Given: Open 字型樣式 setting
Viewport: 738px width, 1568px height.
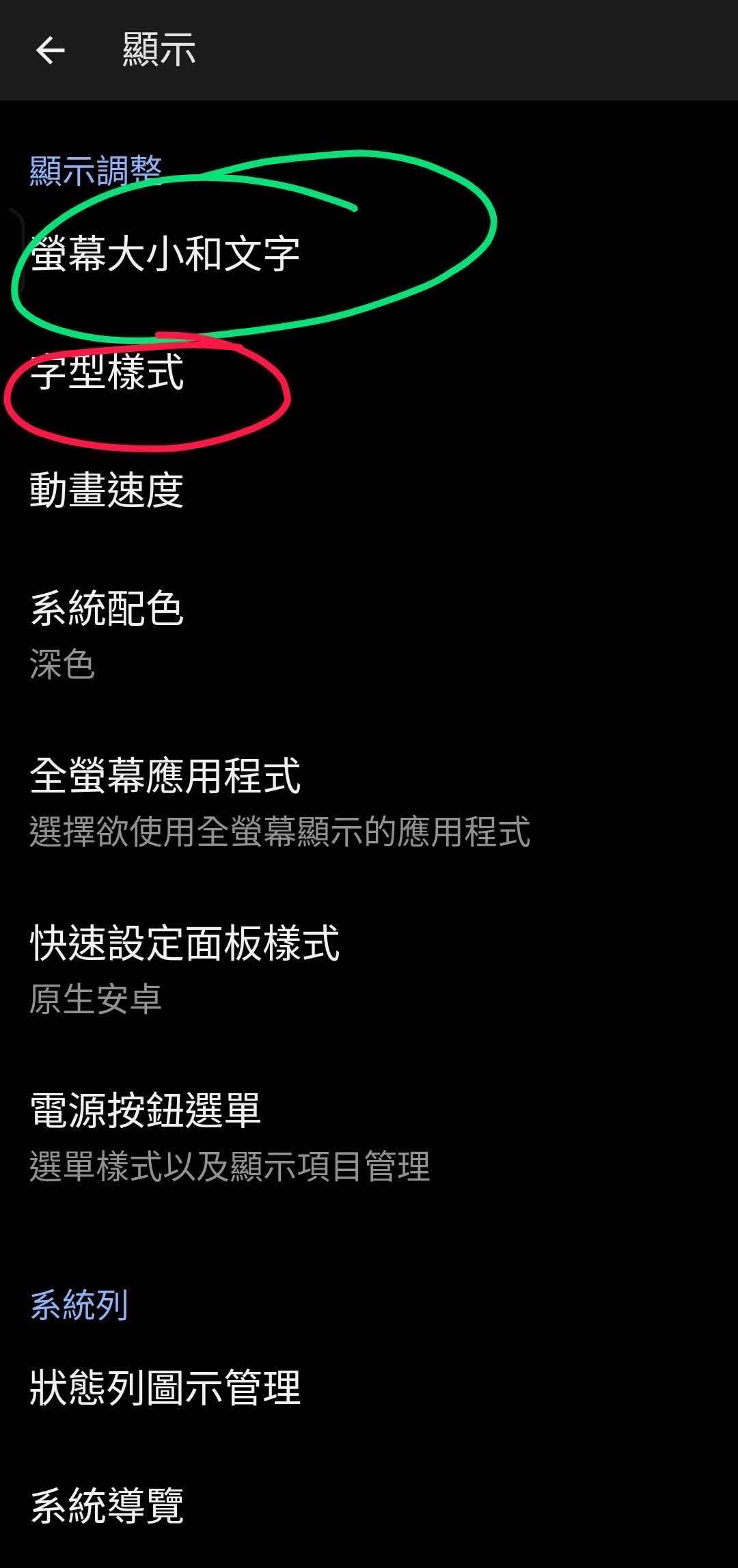Looking at the screenshot, I should pos(107,373).
